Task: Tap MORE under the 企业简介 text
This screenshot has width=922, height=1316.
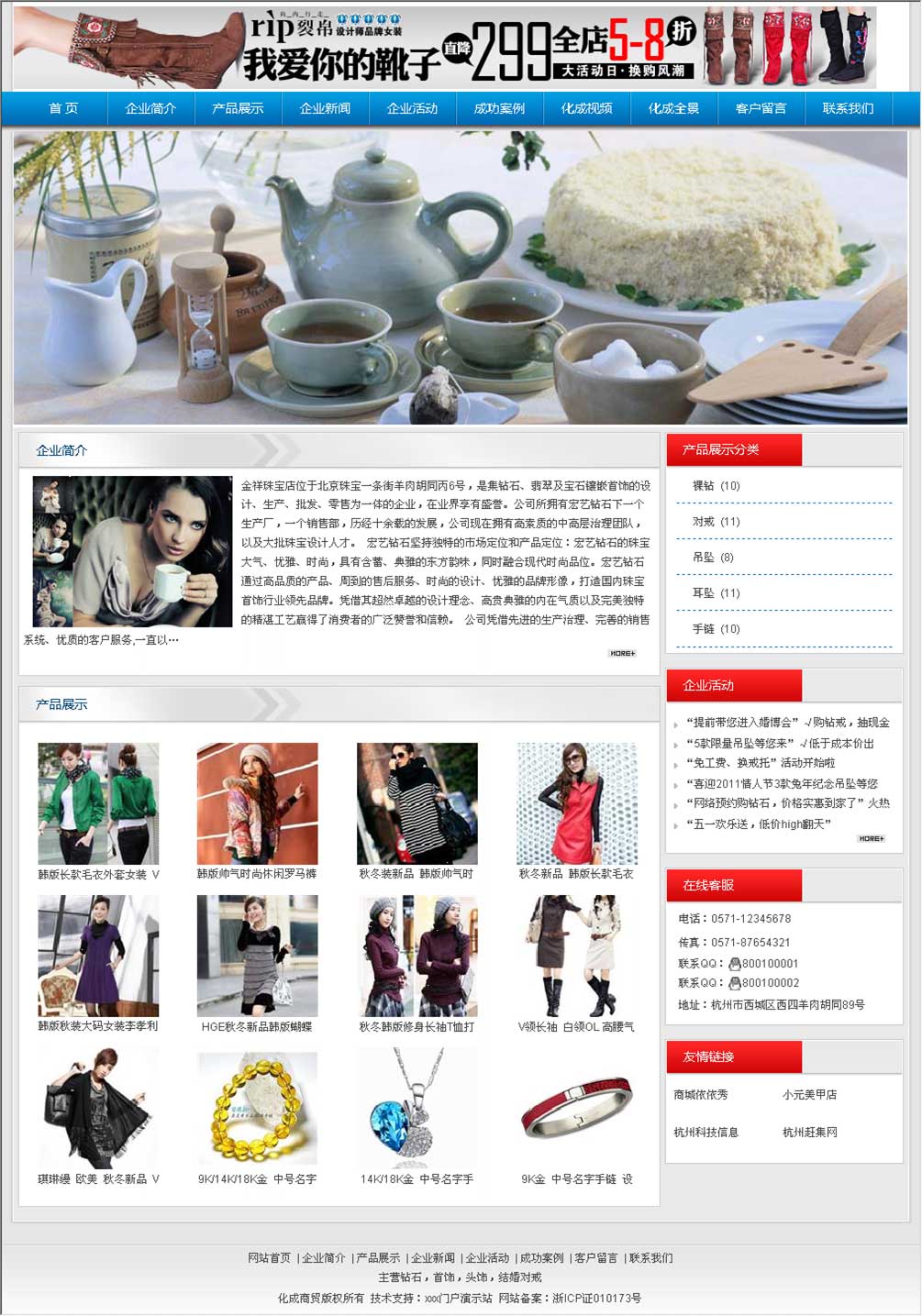Action: click(621, 653)
